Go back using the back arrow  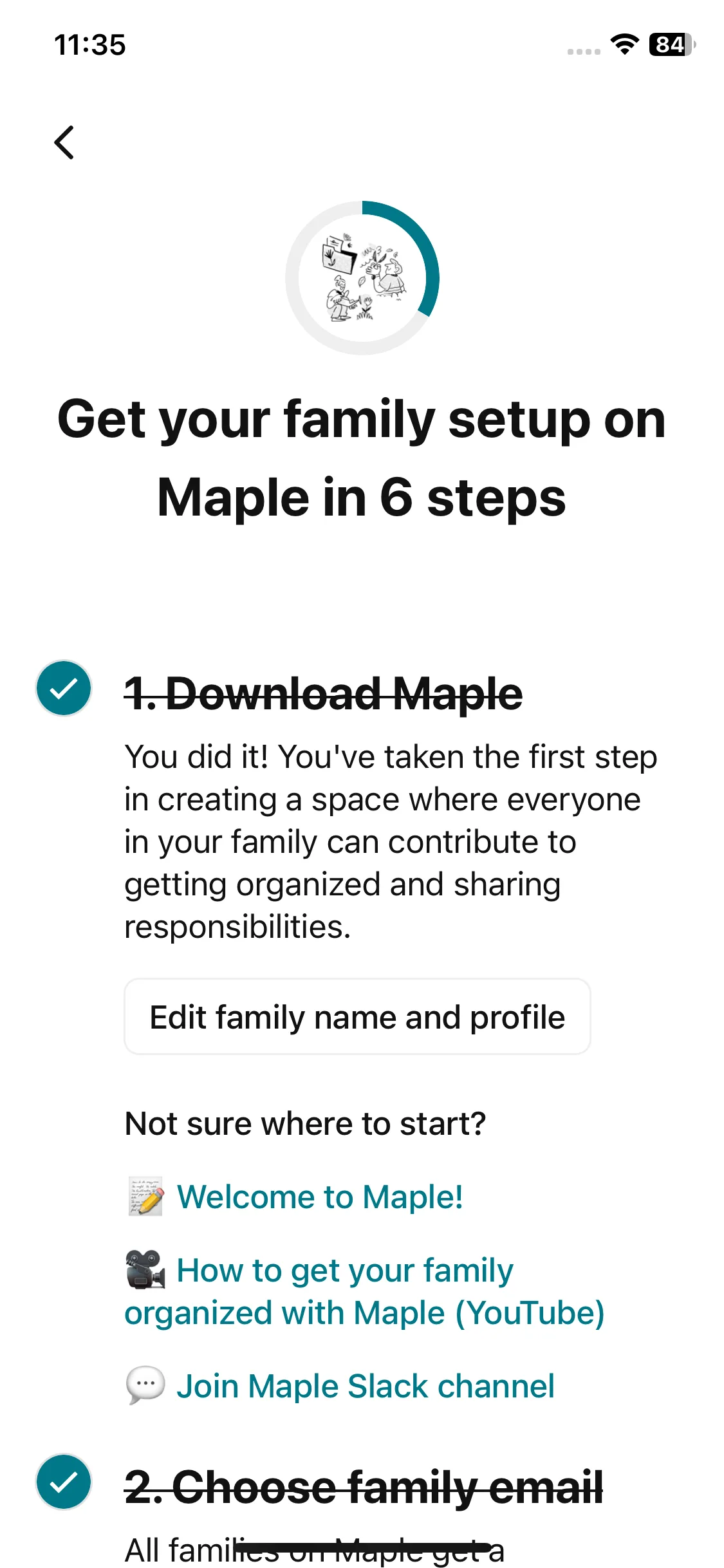point(64,142)
